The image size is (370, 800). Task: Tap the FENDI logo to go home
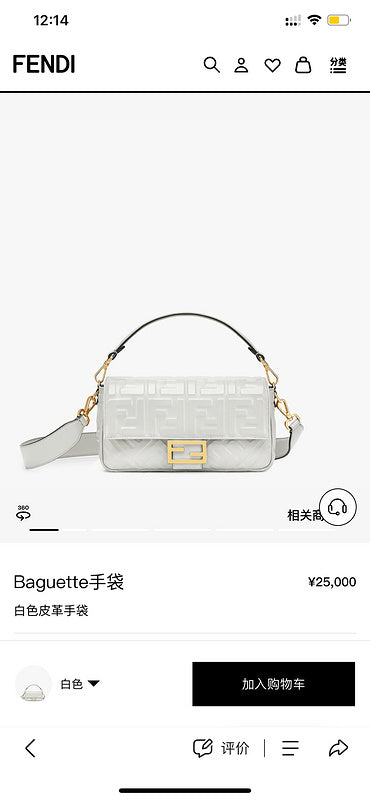(x=44, y=64)
